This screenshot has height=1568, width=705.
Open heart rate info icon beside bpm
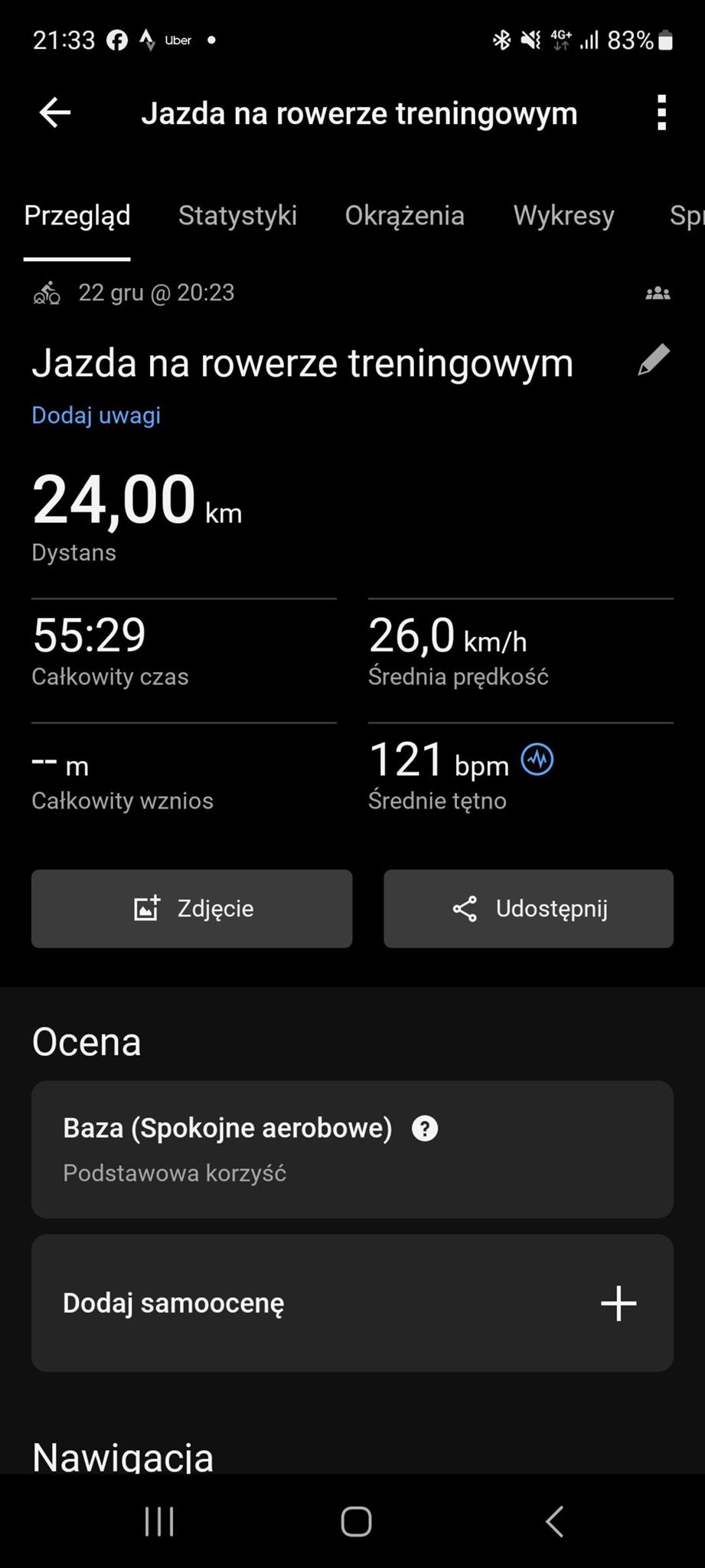tap(537, 759)
